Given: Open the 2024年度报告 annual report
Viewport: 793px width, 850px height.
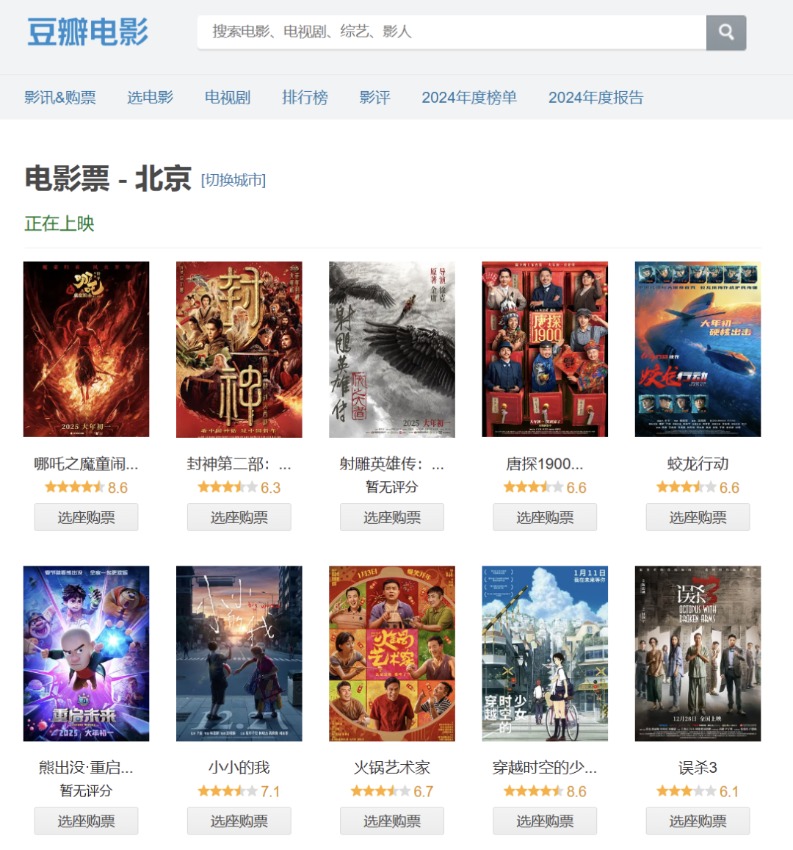Looking at the screenshot, I should point(596,97).
